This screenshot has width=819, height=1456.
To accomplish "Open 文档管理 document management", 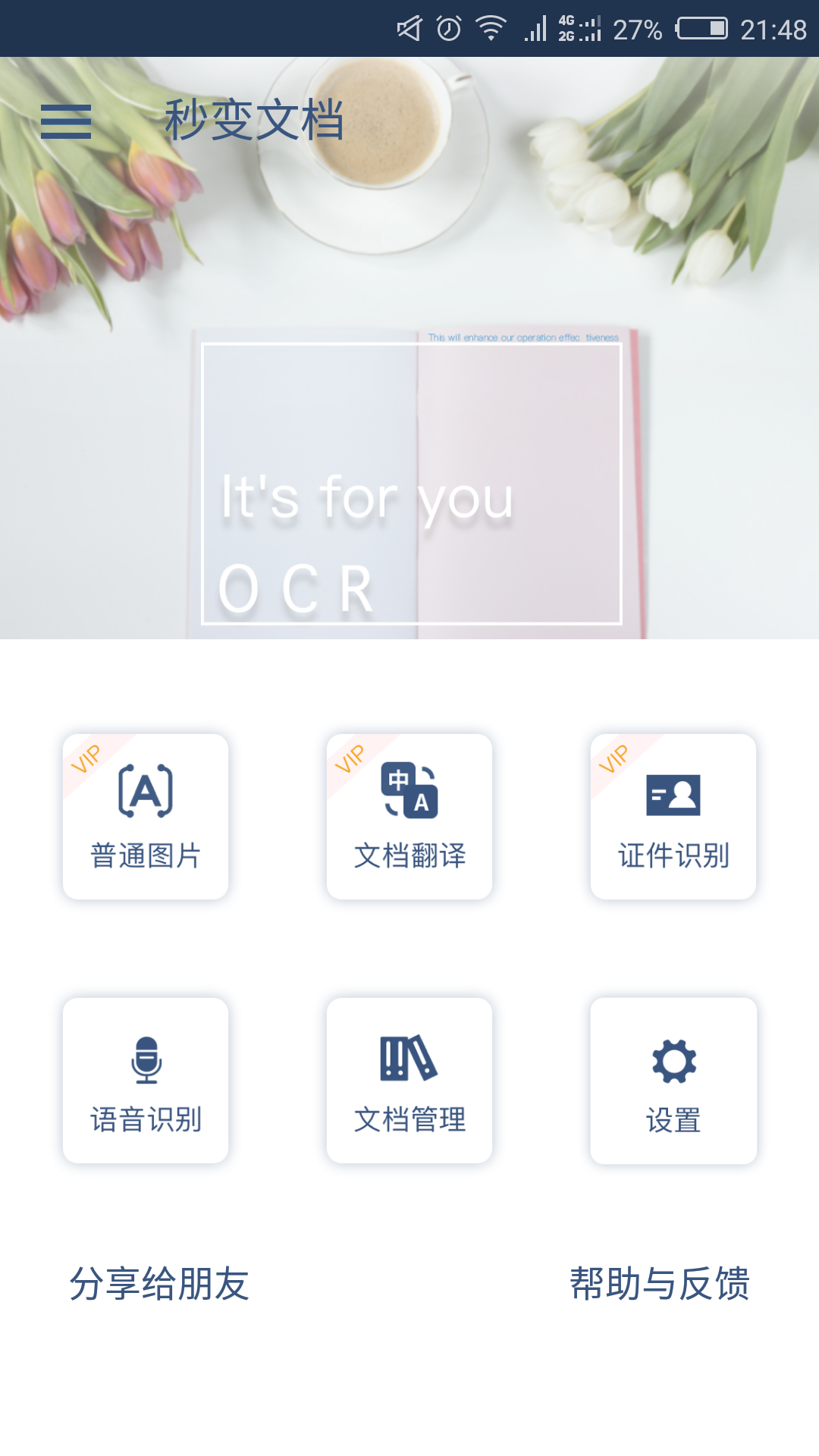I will click(x=409, y=1081).
